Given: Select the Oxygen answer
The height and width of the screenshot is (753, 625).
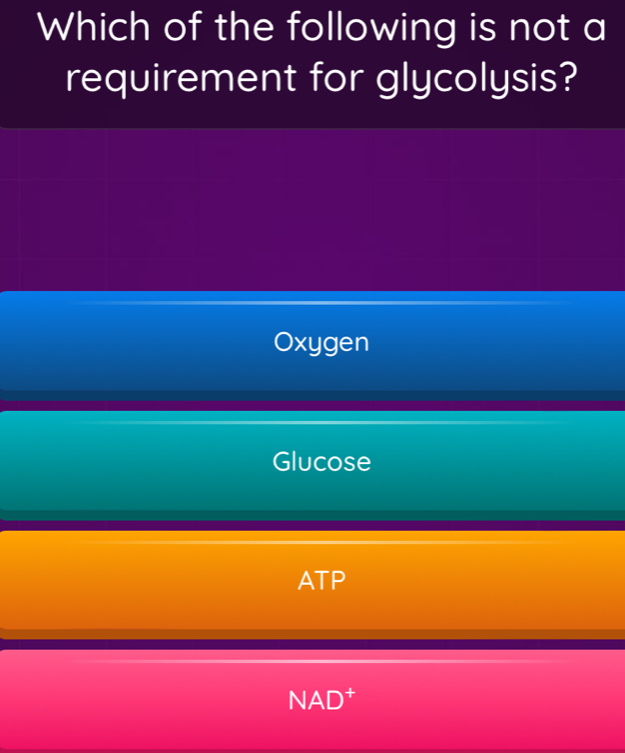Looking at the screenshot, I should [x=320, y=343].
